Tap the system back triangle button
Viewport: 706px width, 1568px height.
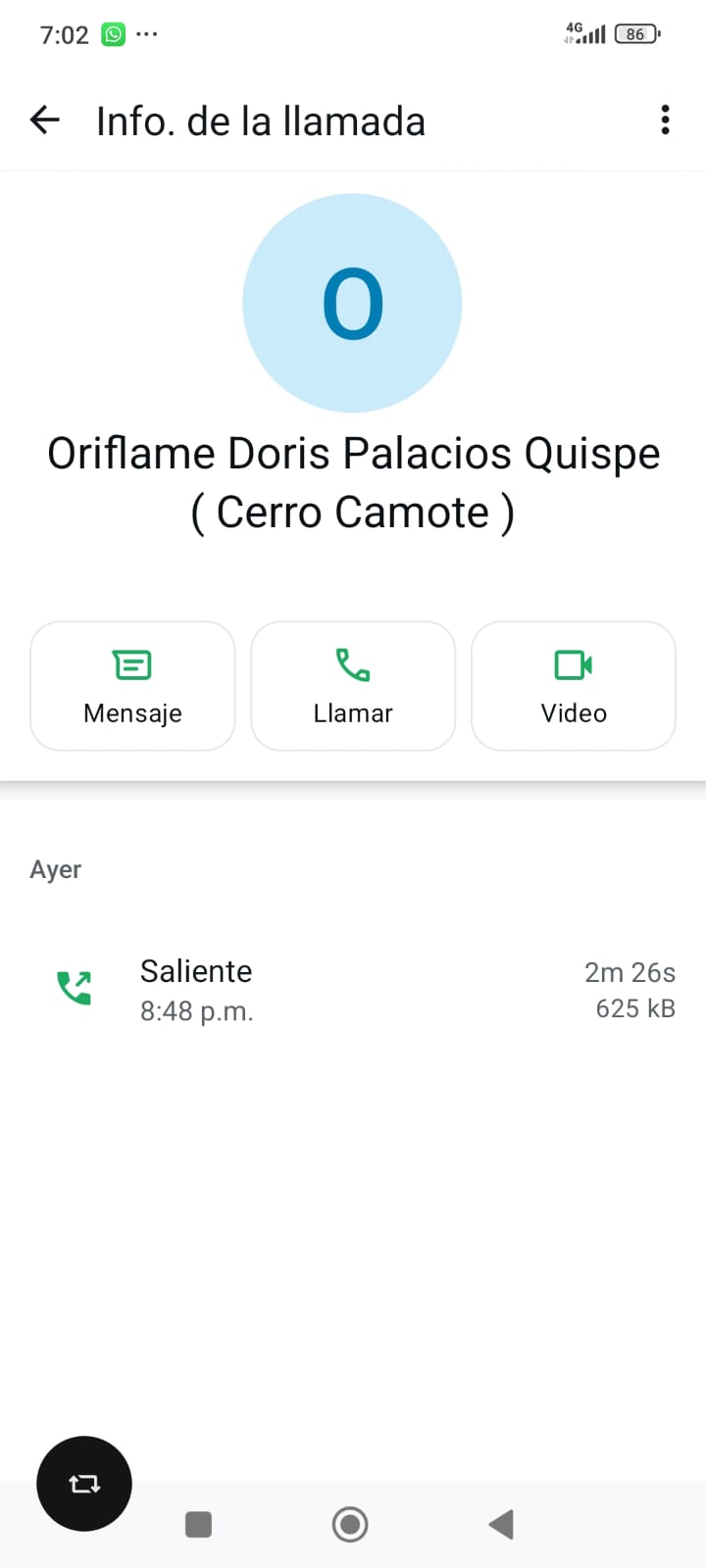pyautogui.click(x=501, y=1524)
